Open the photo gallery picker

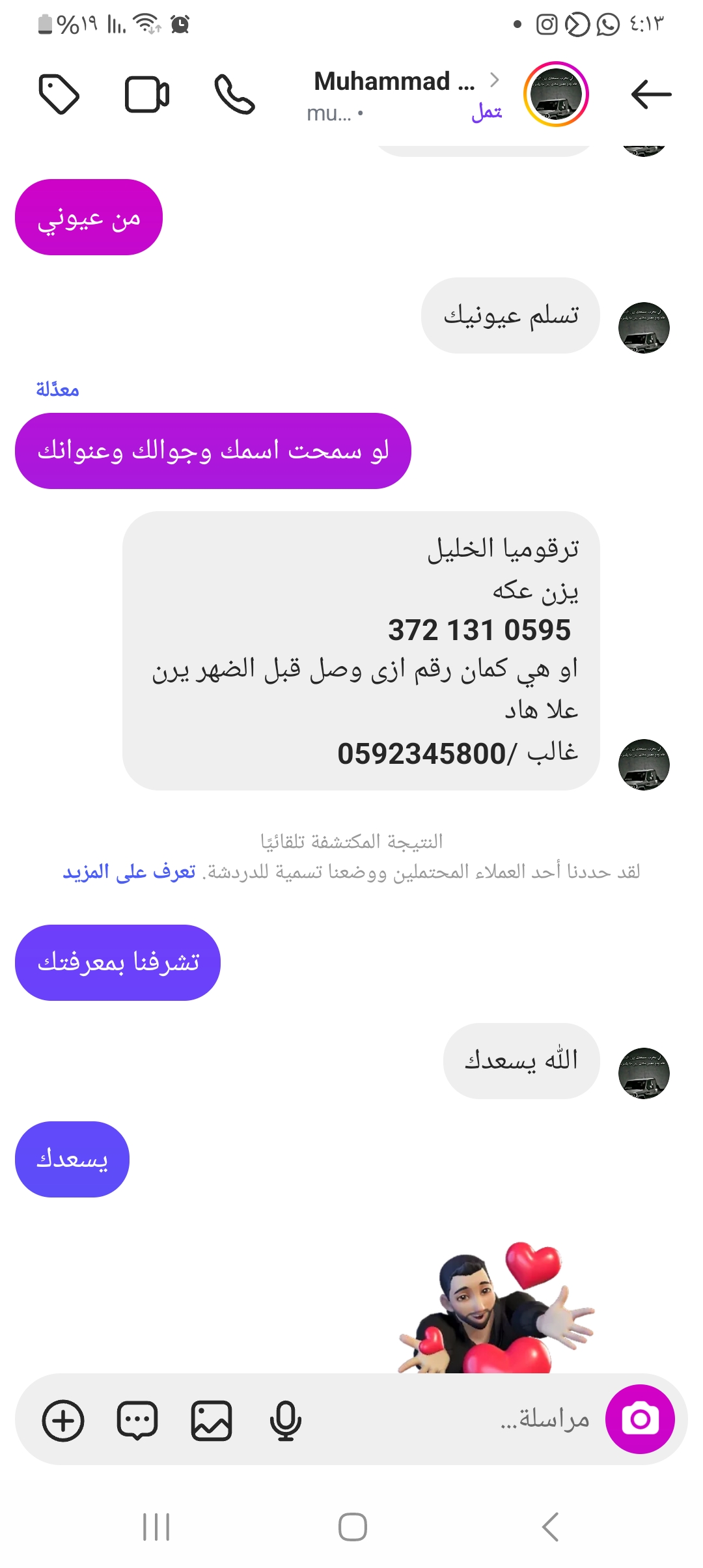click(x=212, y=1420)
